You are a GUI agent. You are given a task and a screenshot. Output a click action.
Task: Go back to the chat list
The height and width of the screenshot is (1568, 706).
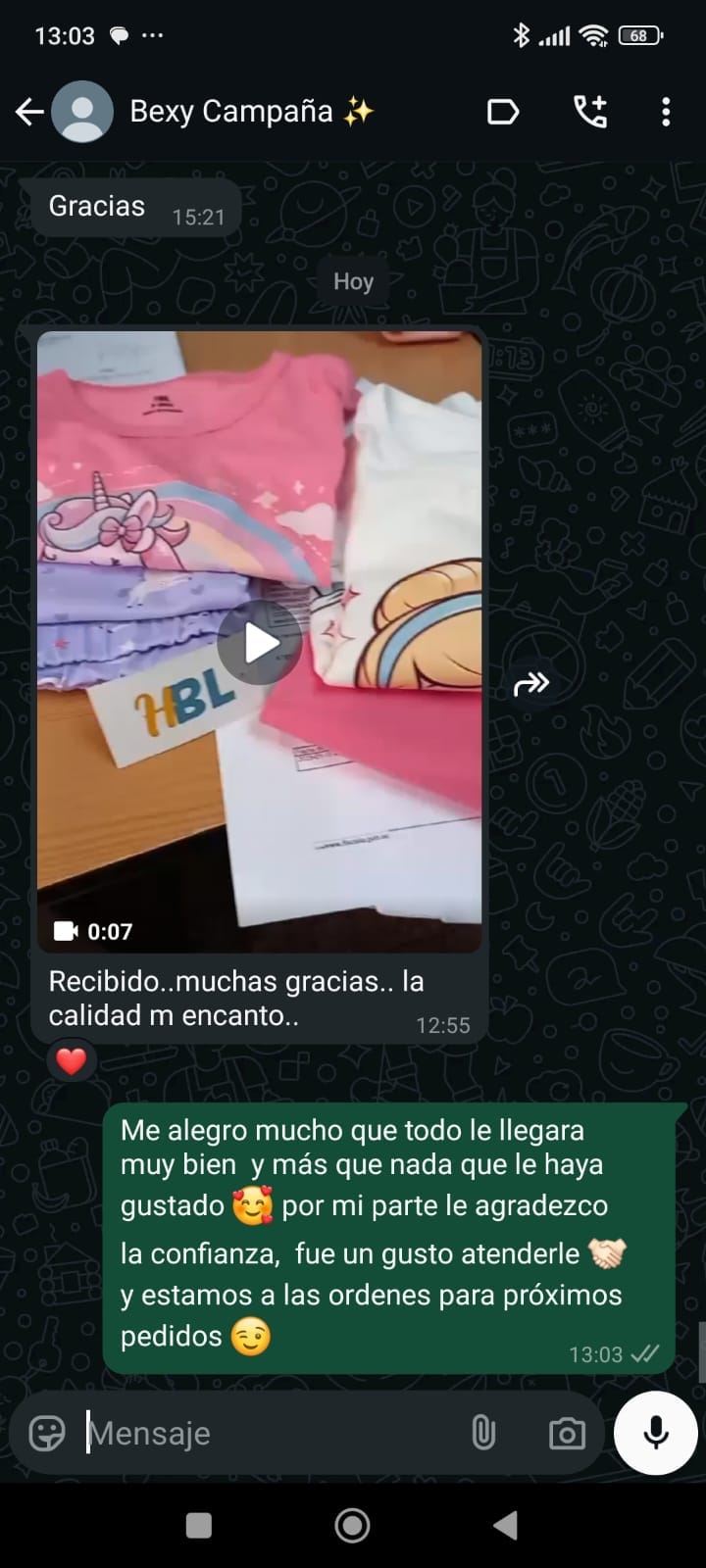29,113
